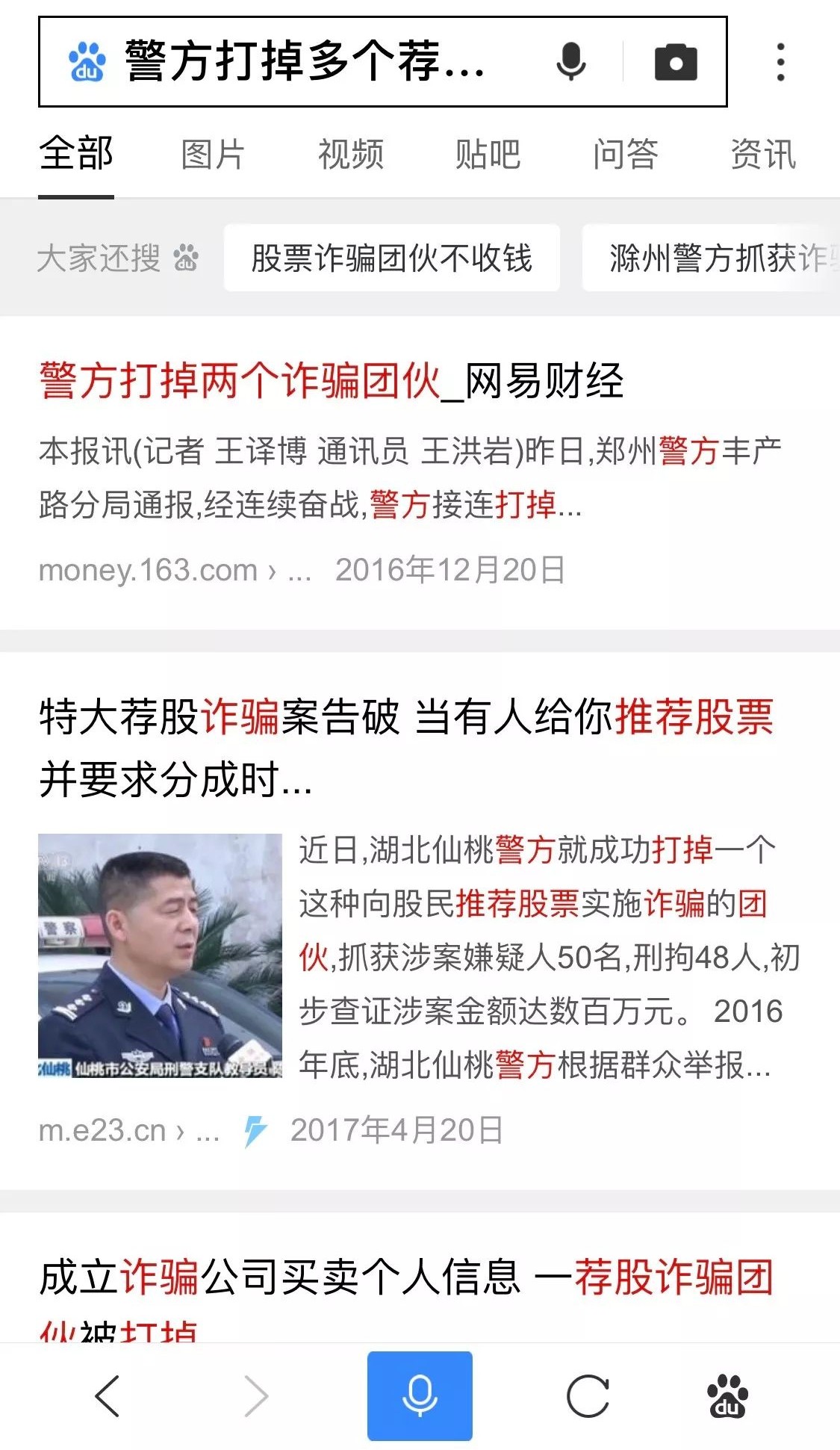
Task: Open the three-dot overflow menu
Action: (x=780, y=61)
